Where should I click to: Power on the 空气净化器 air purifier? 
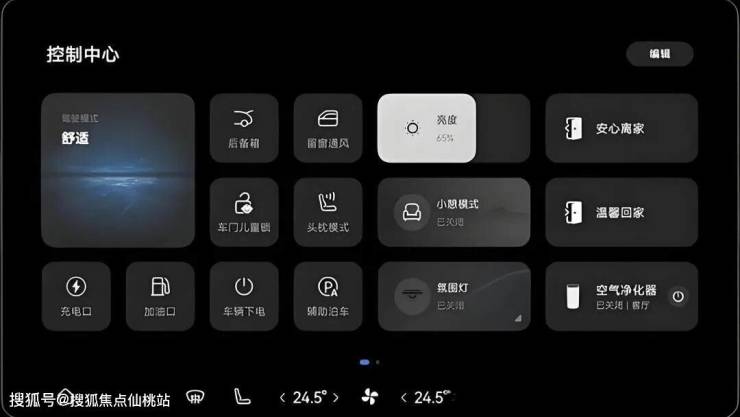(x=677, y=297)
